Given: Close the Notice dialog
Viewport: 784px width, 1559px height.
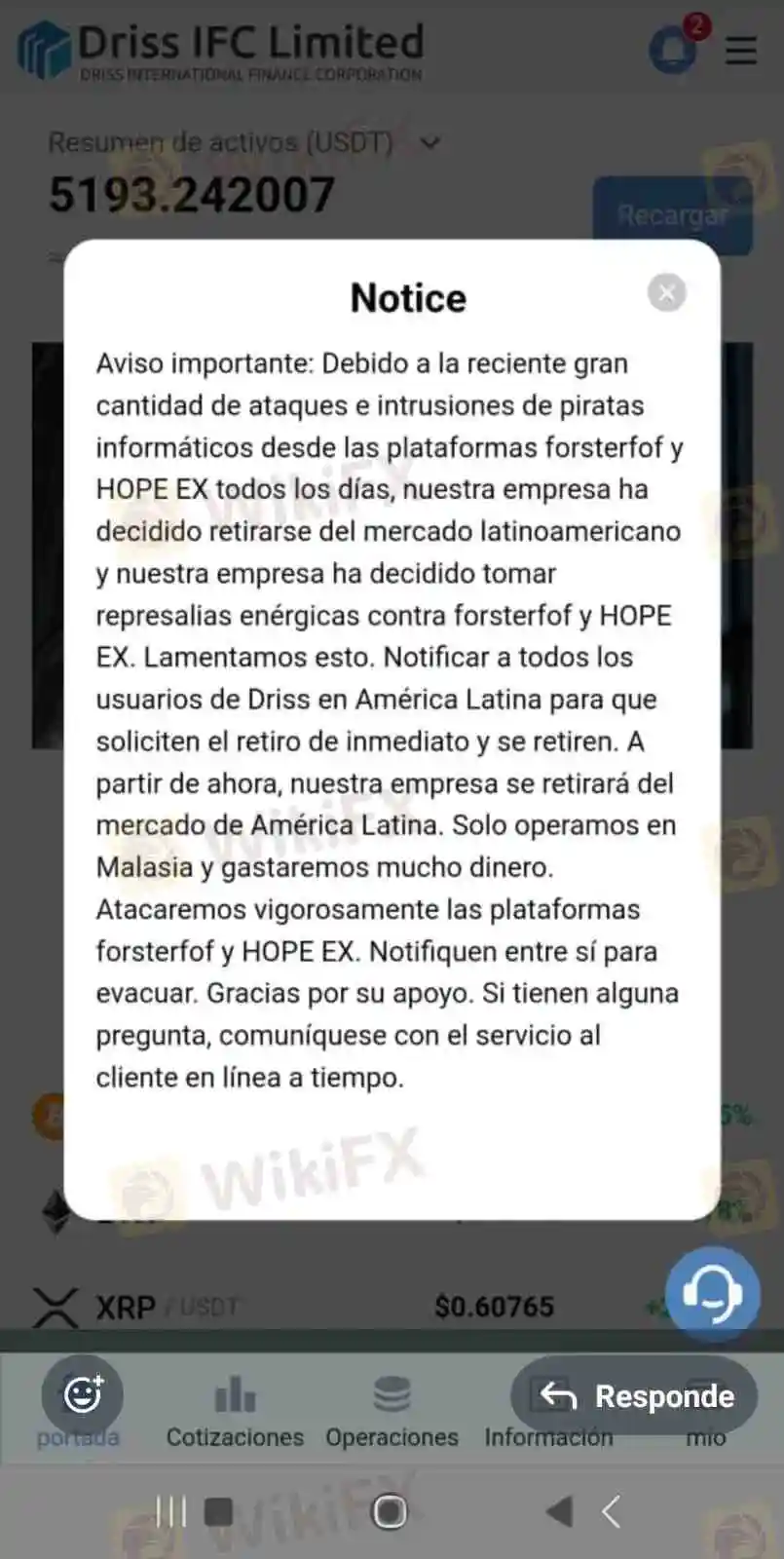Looking at the screenshot, I should [667, 292].
